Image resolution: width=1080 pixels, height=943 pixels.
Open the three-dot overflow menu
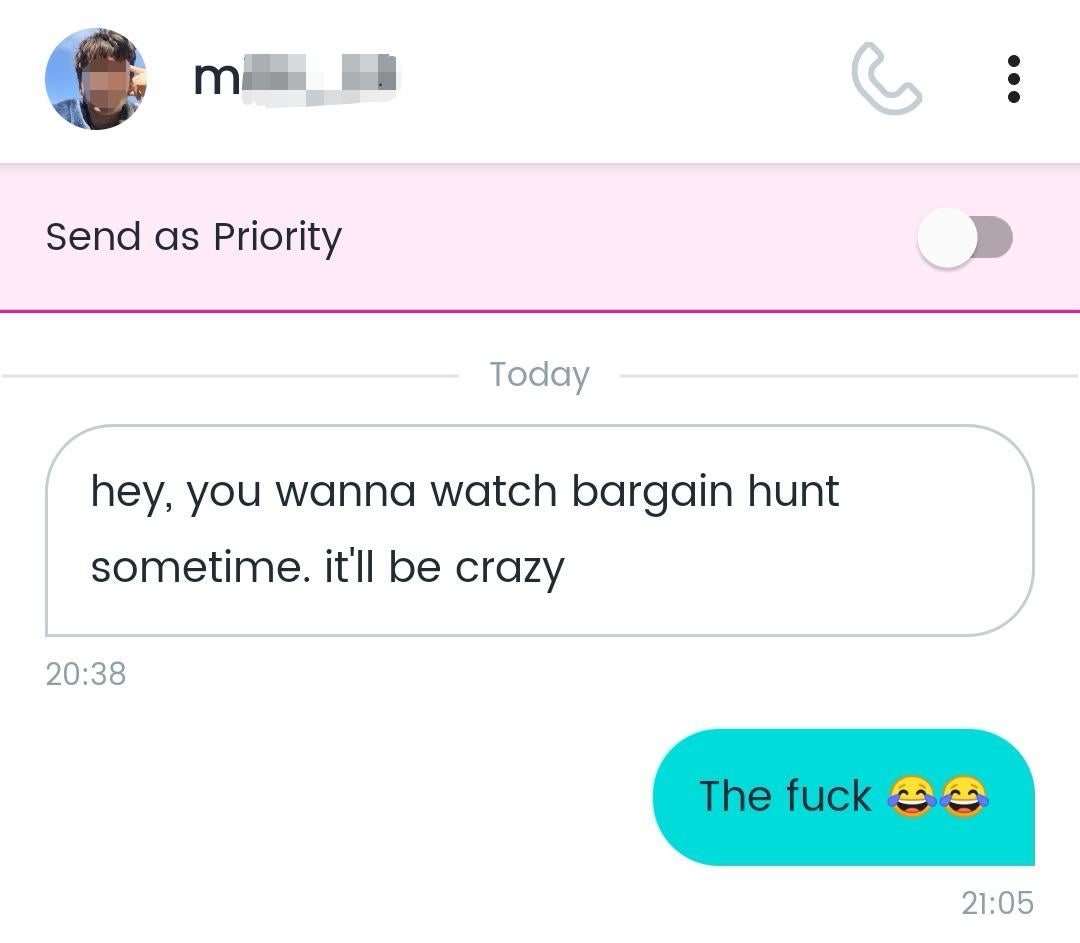pos(1013,78)
